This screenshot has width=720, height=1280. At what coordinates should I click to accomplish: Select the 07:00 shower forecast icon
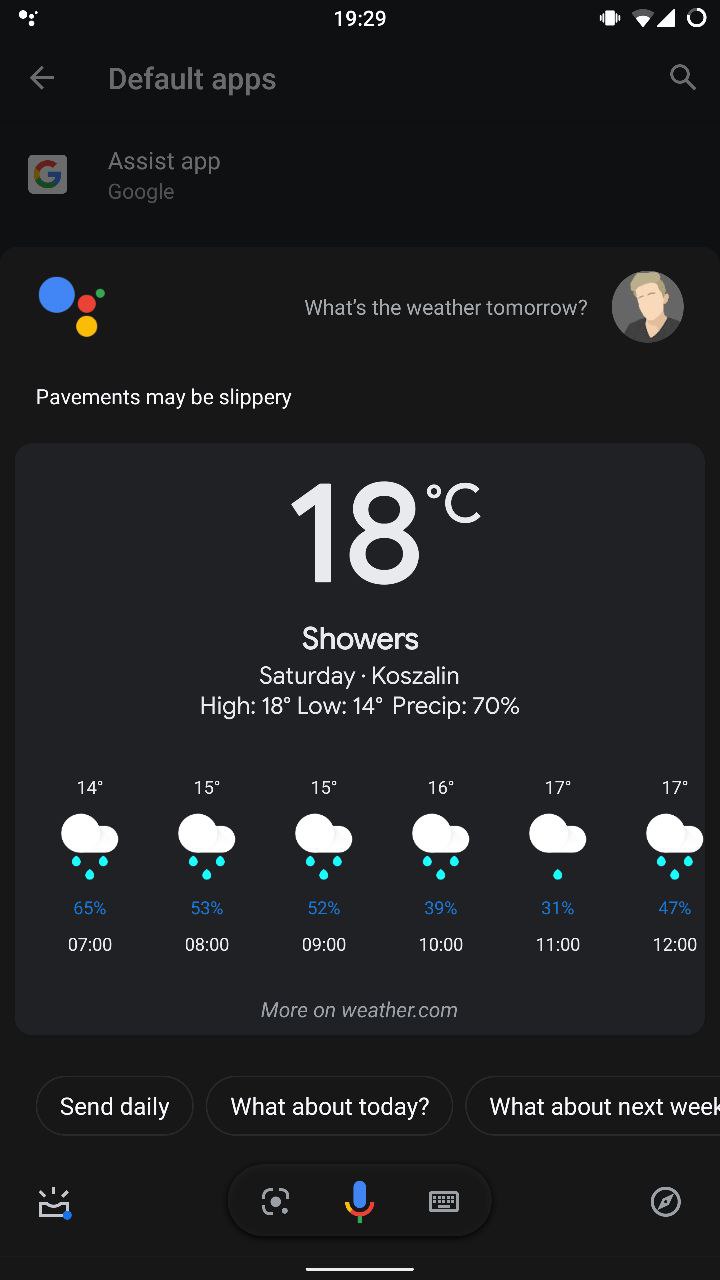coord(89,840)
